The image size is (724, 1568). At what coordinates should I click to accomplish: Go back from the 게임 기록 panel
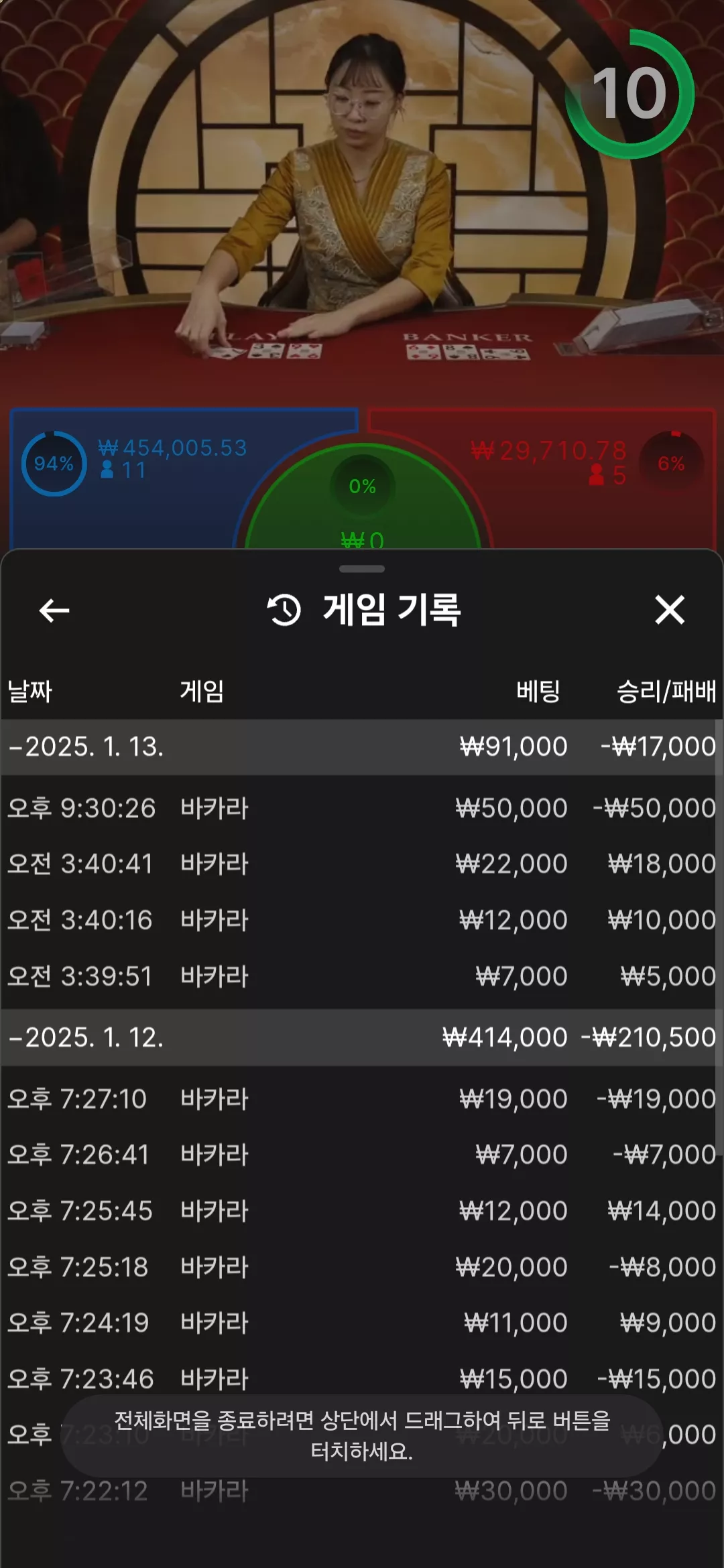[54, 610]
